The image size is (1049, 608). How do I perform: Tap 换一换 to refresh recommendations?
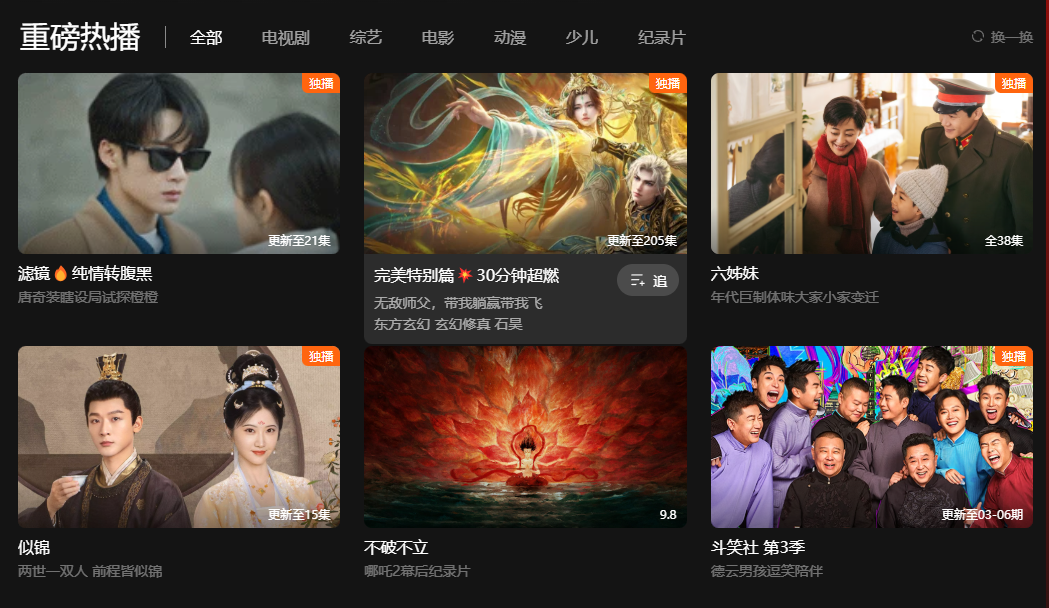(x=1003, y=37)
